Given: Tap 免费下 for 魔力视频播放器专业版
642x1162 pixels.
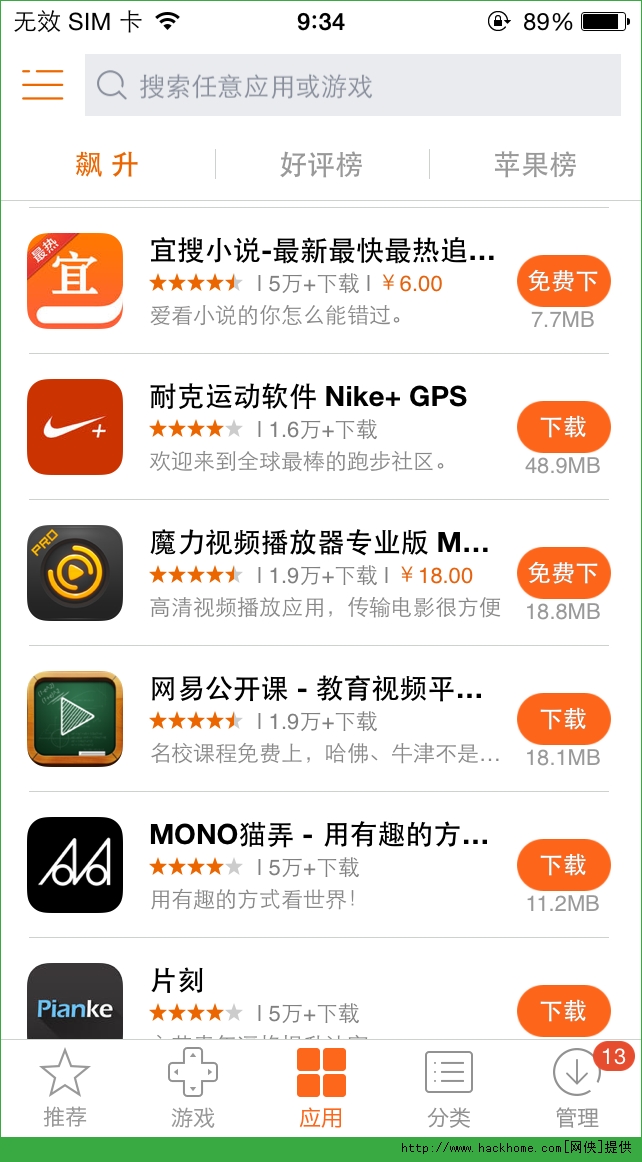Looking at the screenshot, I should (563, 573).
